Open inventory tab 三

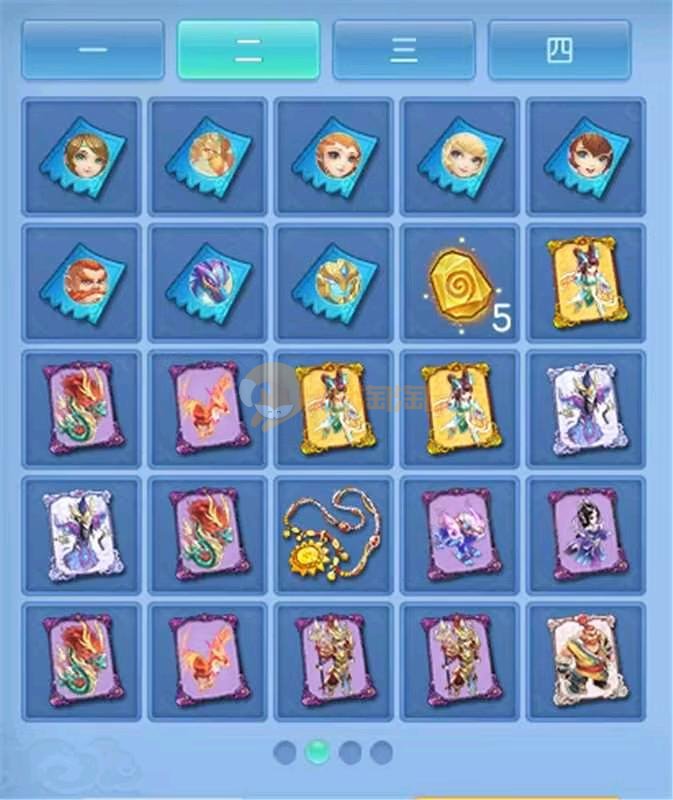[x=403, y=50]
